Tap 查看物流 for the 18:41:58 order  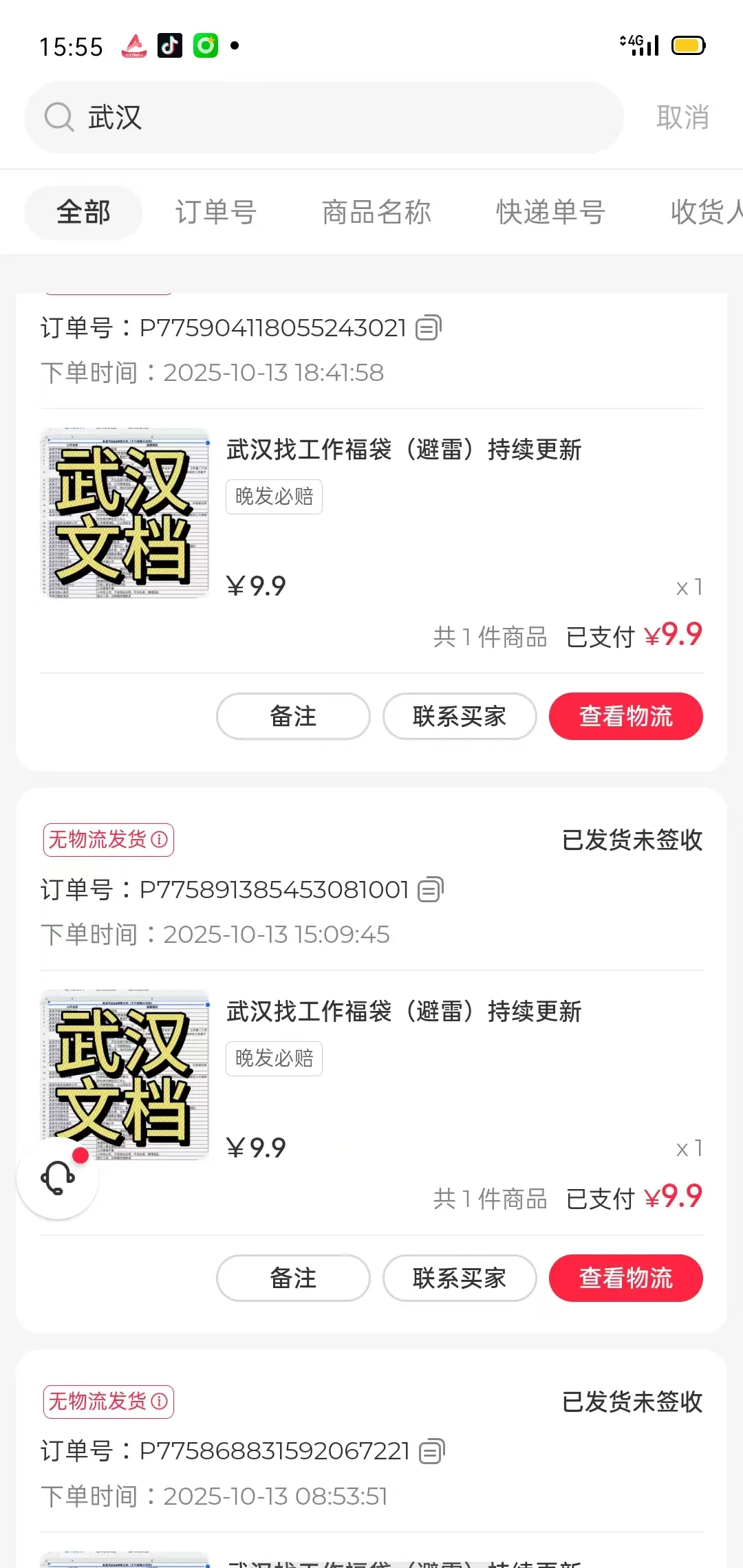click(x=625, y=716)
